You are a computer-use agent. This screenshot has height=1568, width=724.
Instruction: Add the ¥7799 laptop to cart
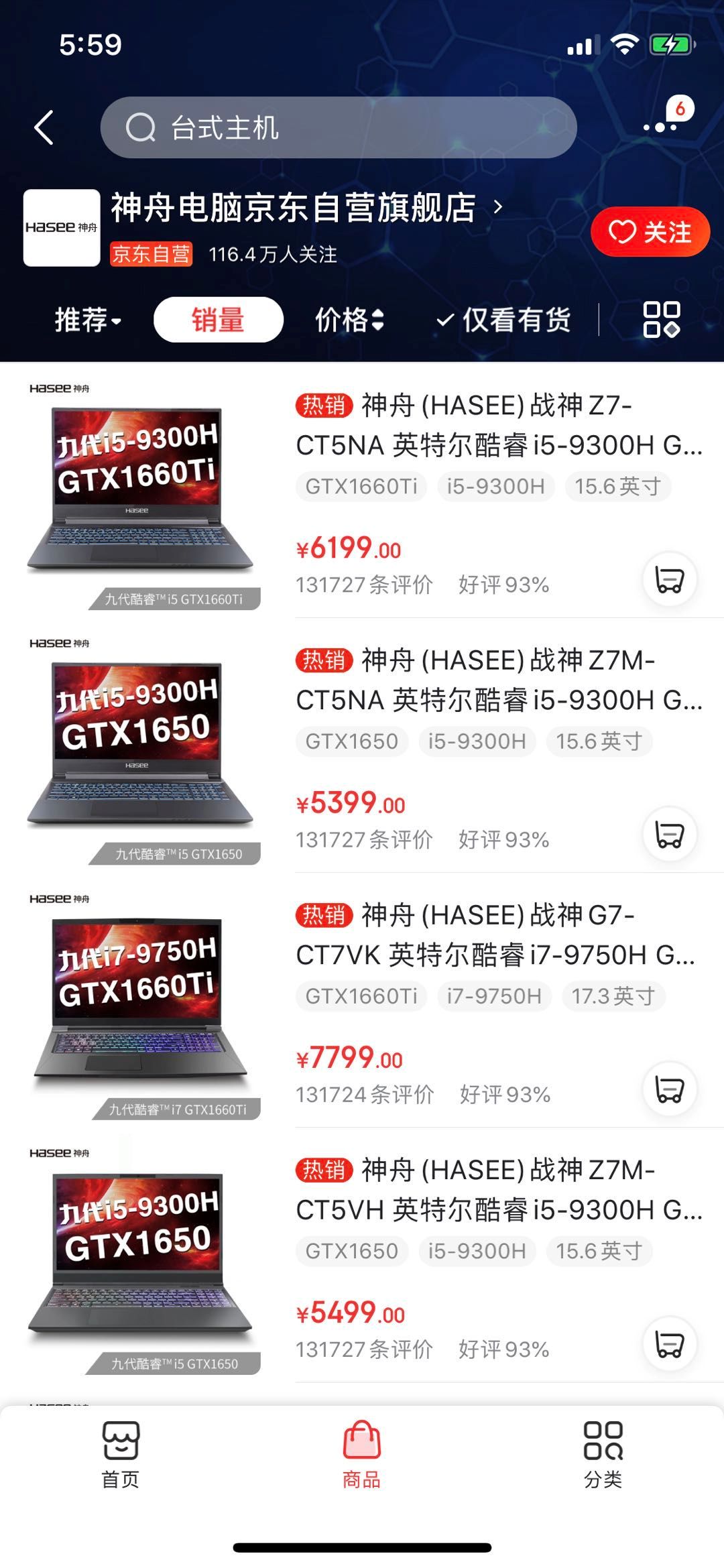click(x=669, y=1089)
